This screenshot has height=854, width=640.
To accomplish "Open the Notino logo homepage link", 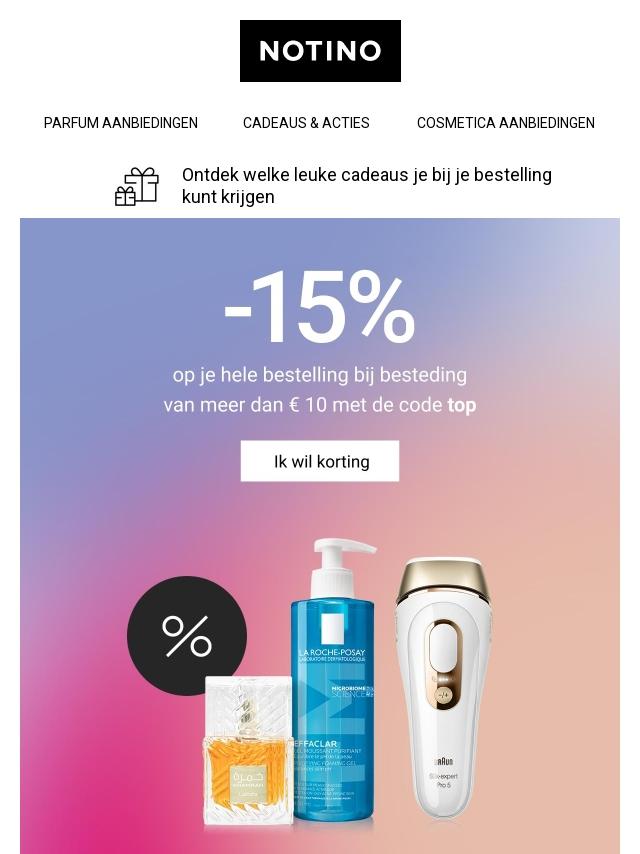I will click(320, 51).
